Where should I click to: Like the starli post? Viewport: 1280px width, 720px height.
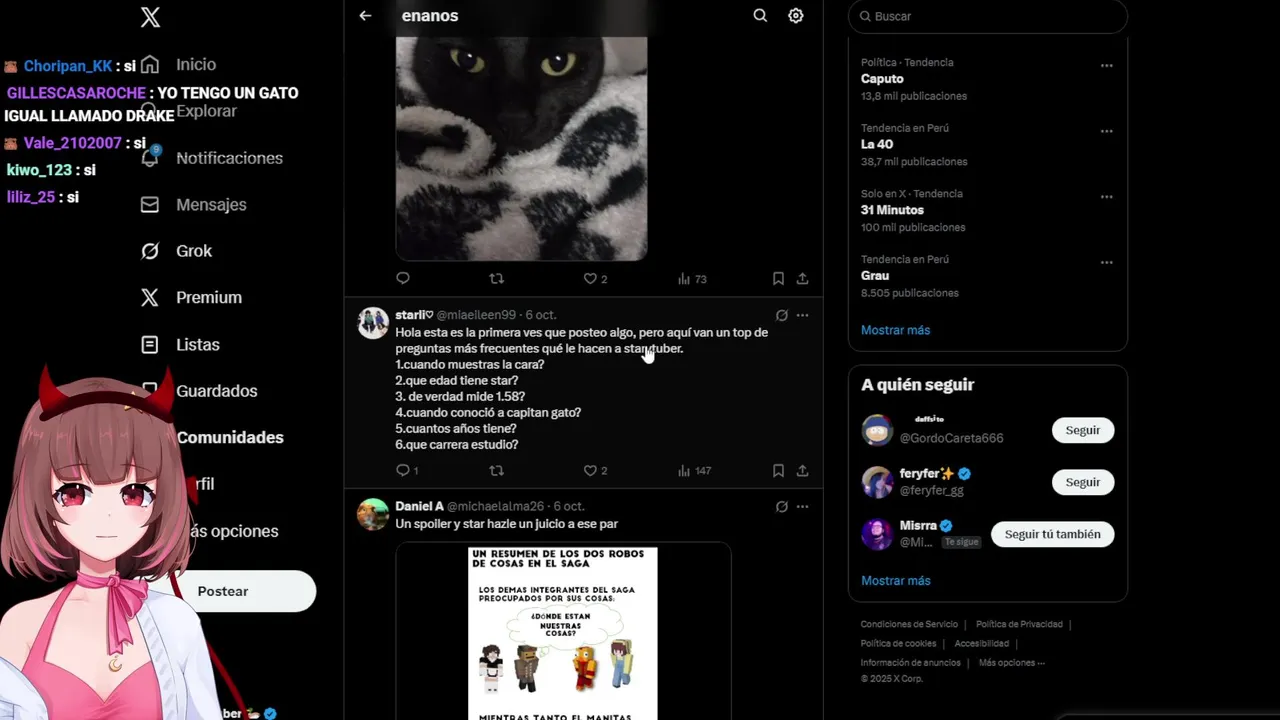coord(590,470)
